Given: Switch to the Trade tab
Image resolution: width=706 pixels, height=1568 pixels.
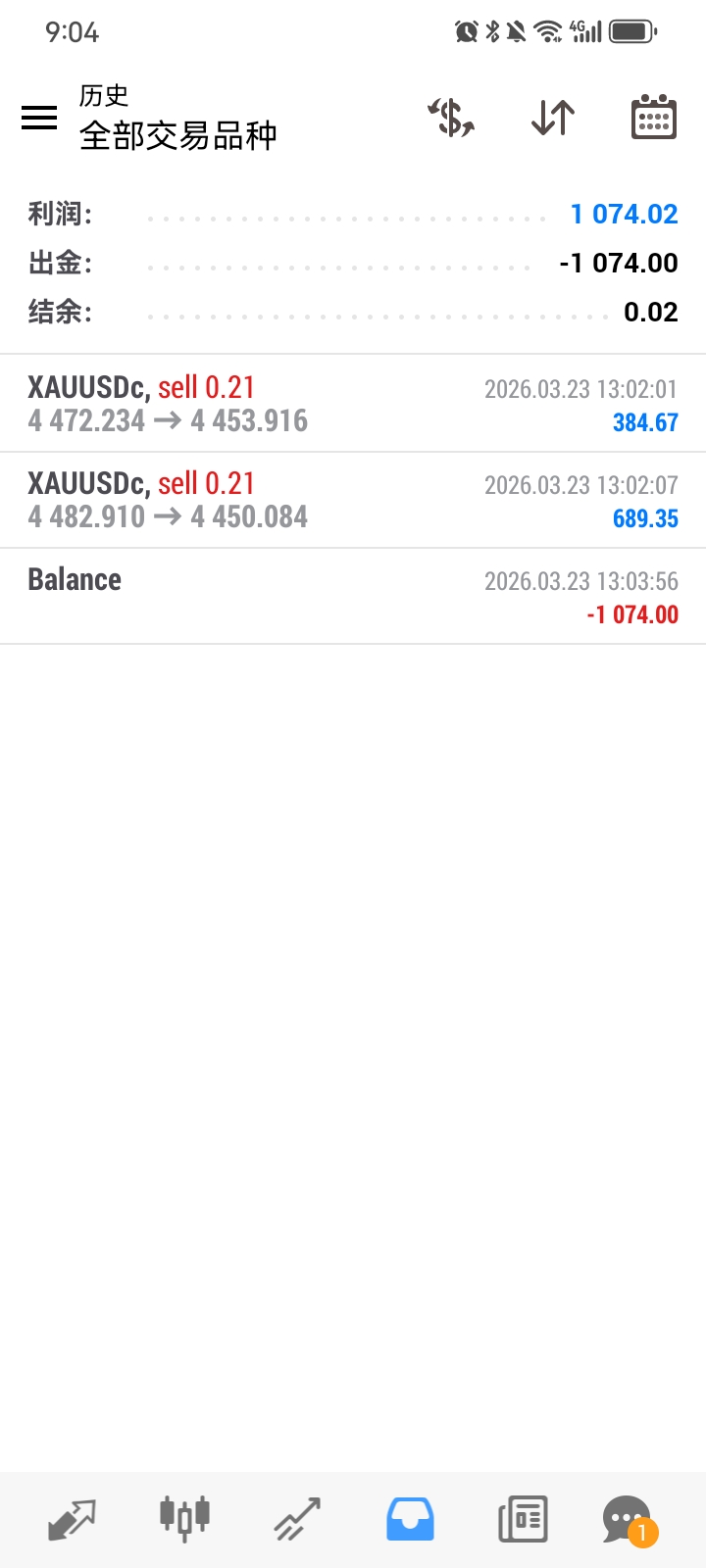Looking at the screenshot, I should click(x=297, y=1520).
